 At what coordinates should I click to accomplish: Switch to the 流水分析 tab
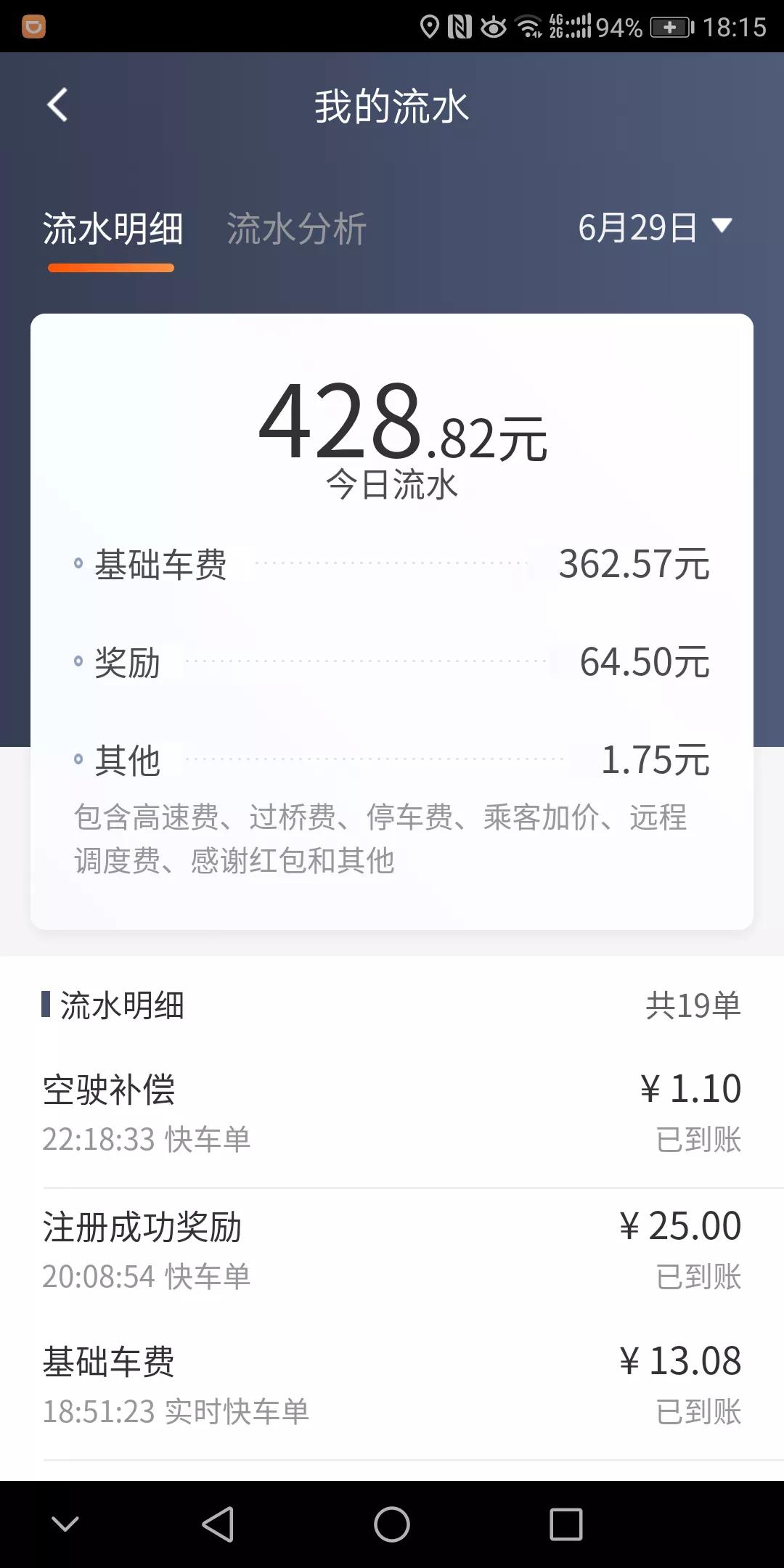[296, 227]
